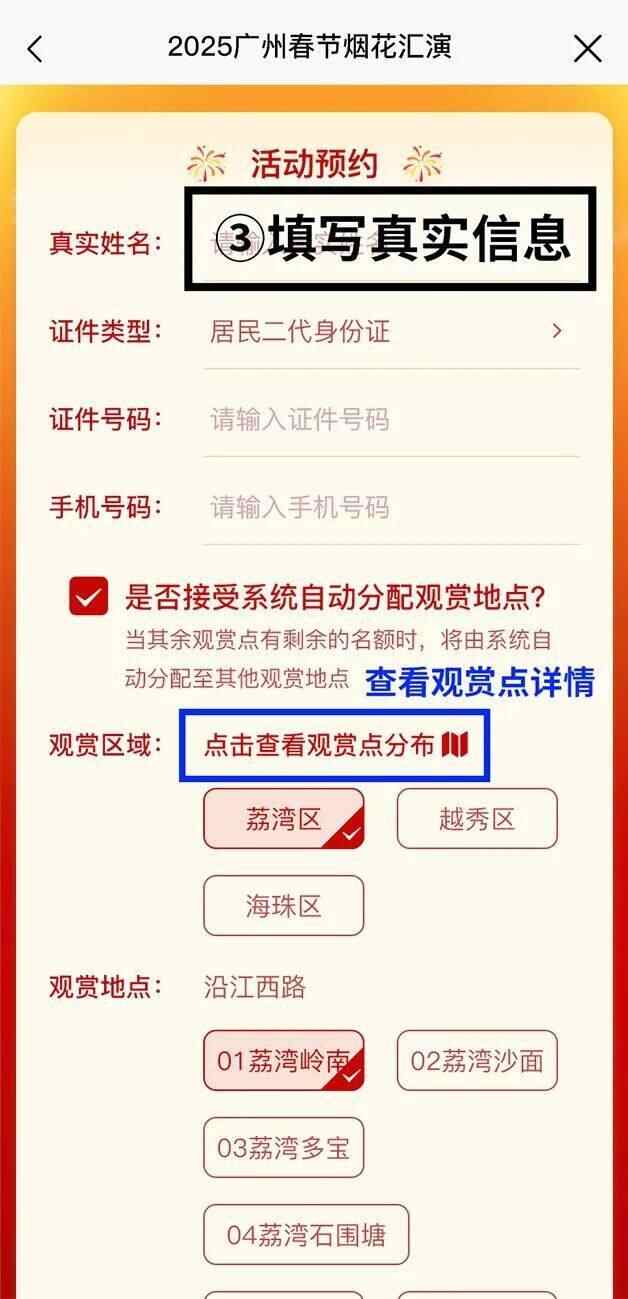Choose viewing spot 03荔湾多宝
This screenshot has height=1299, width=628.
283,1147
